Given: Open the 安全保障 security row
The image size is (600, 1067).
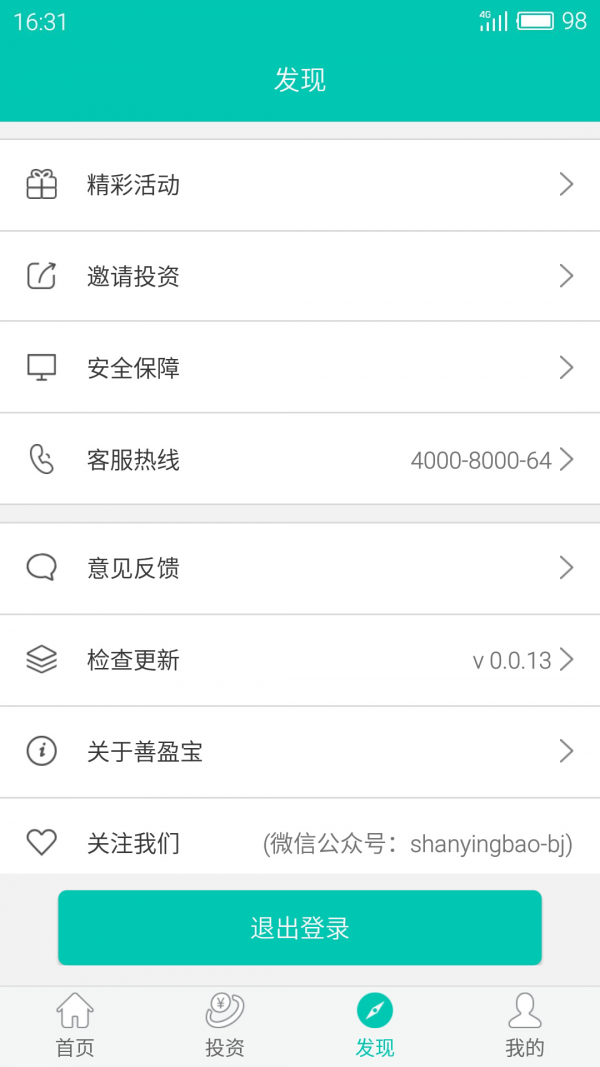Looking at the screenshot, I should point(300,367).
